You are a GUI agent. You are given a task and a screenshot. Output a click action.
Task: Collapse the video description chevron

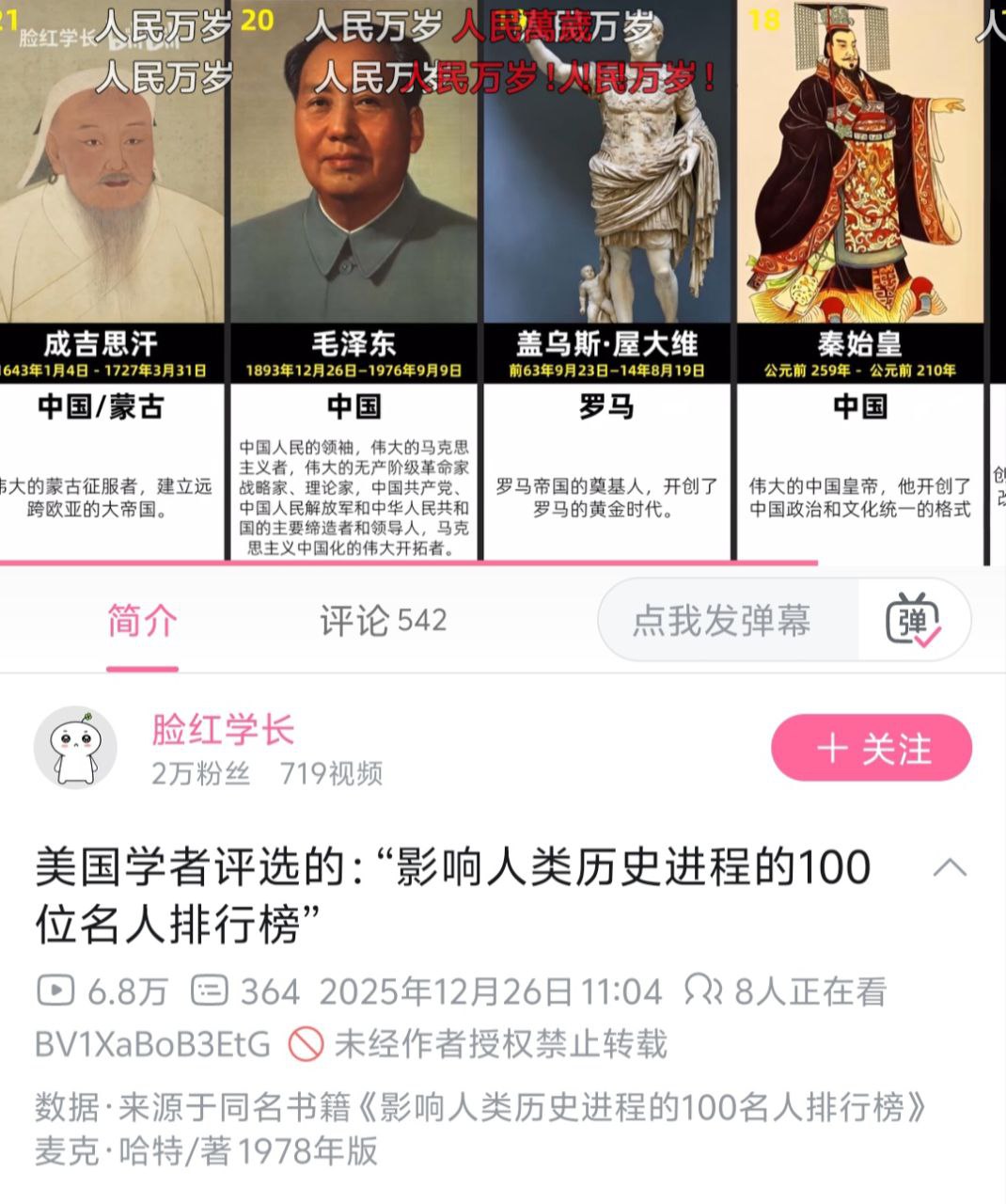pos(949,867)
